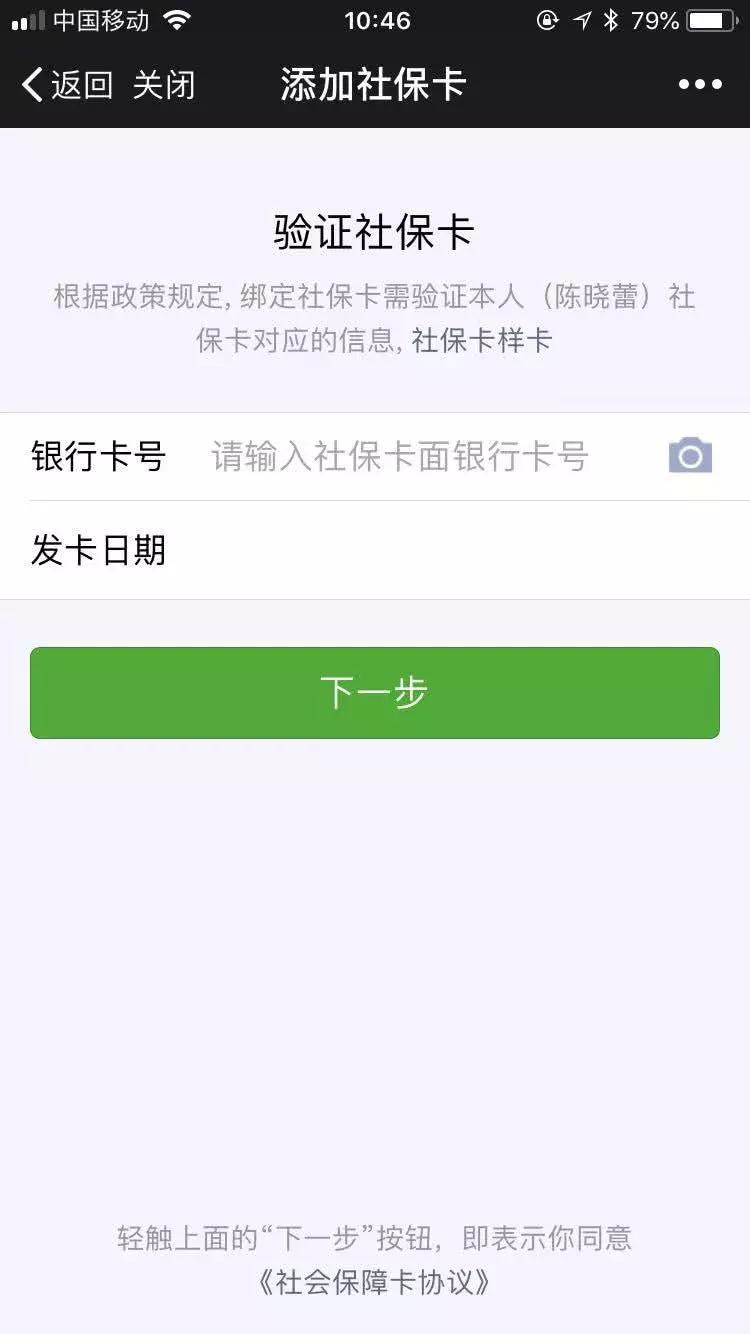Screen dimensions: 750x1334
Task: Open the 发卡日期 date picker
Action: pos(375,549)
